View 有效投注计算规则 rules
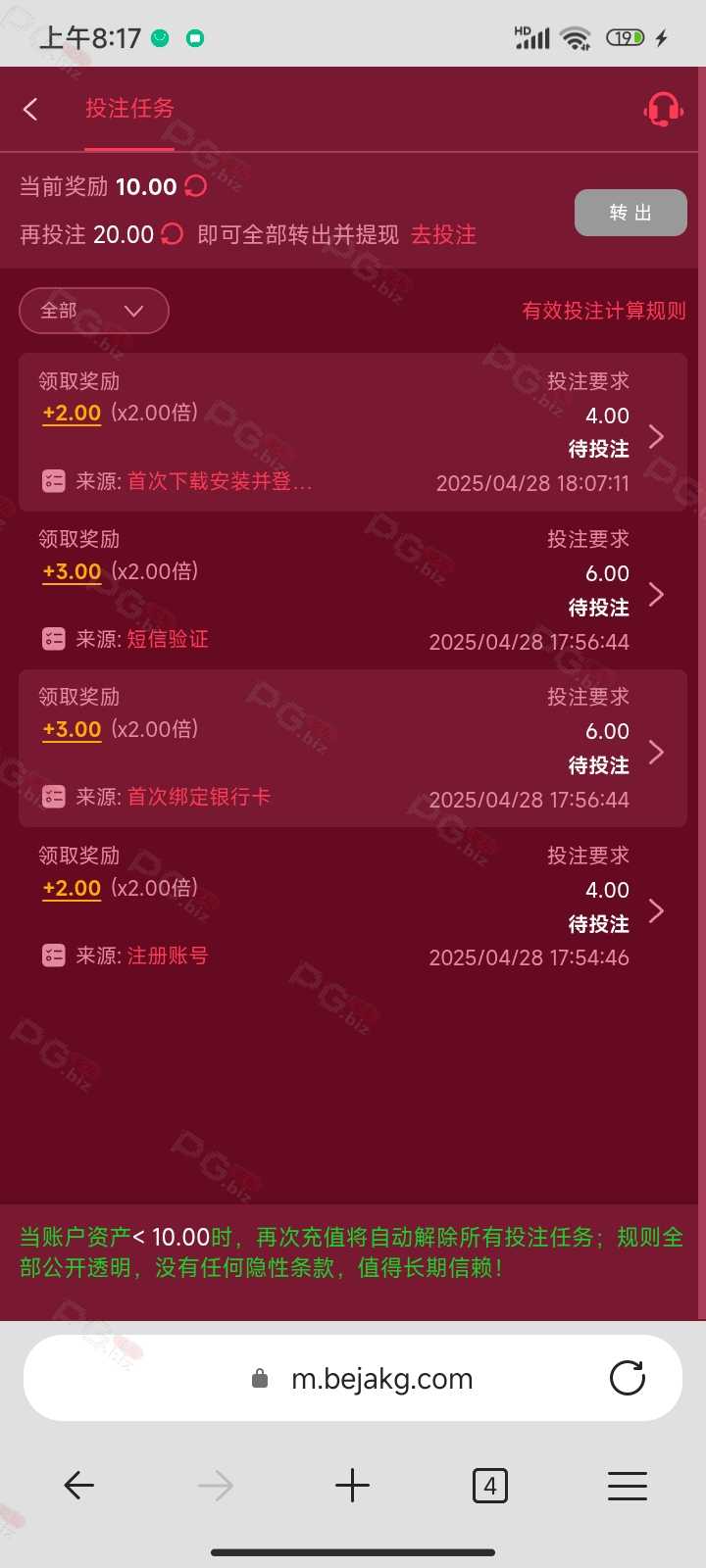706x1568 pixels. pyautogui.click(x=603, y=311)
